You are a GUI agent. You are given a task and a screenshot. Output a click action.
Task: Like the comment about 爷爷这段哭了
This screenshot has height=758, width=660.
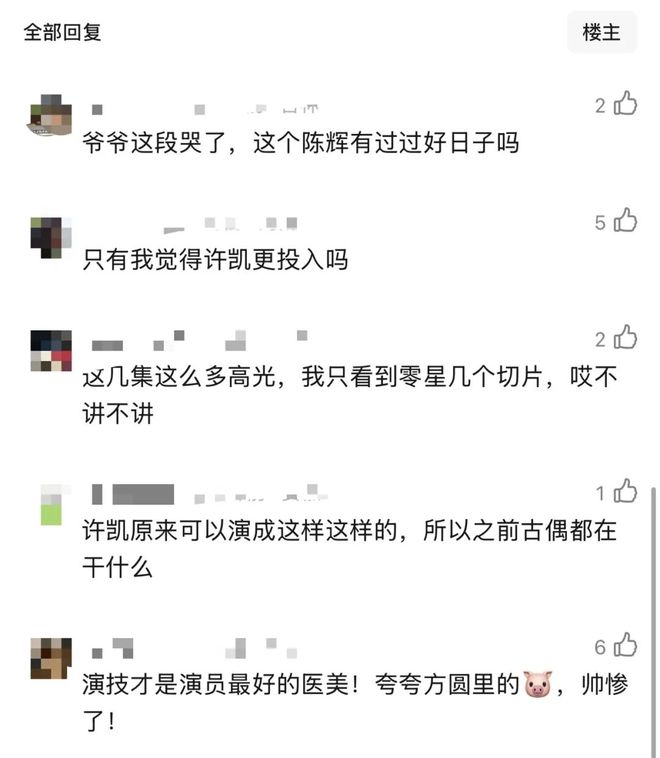(x=625, y=104)
